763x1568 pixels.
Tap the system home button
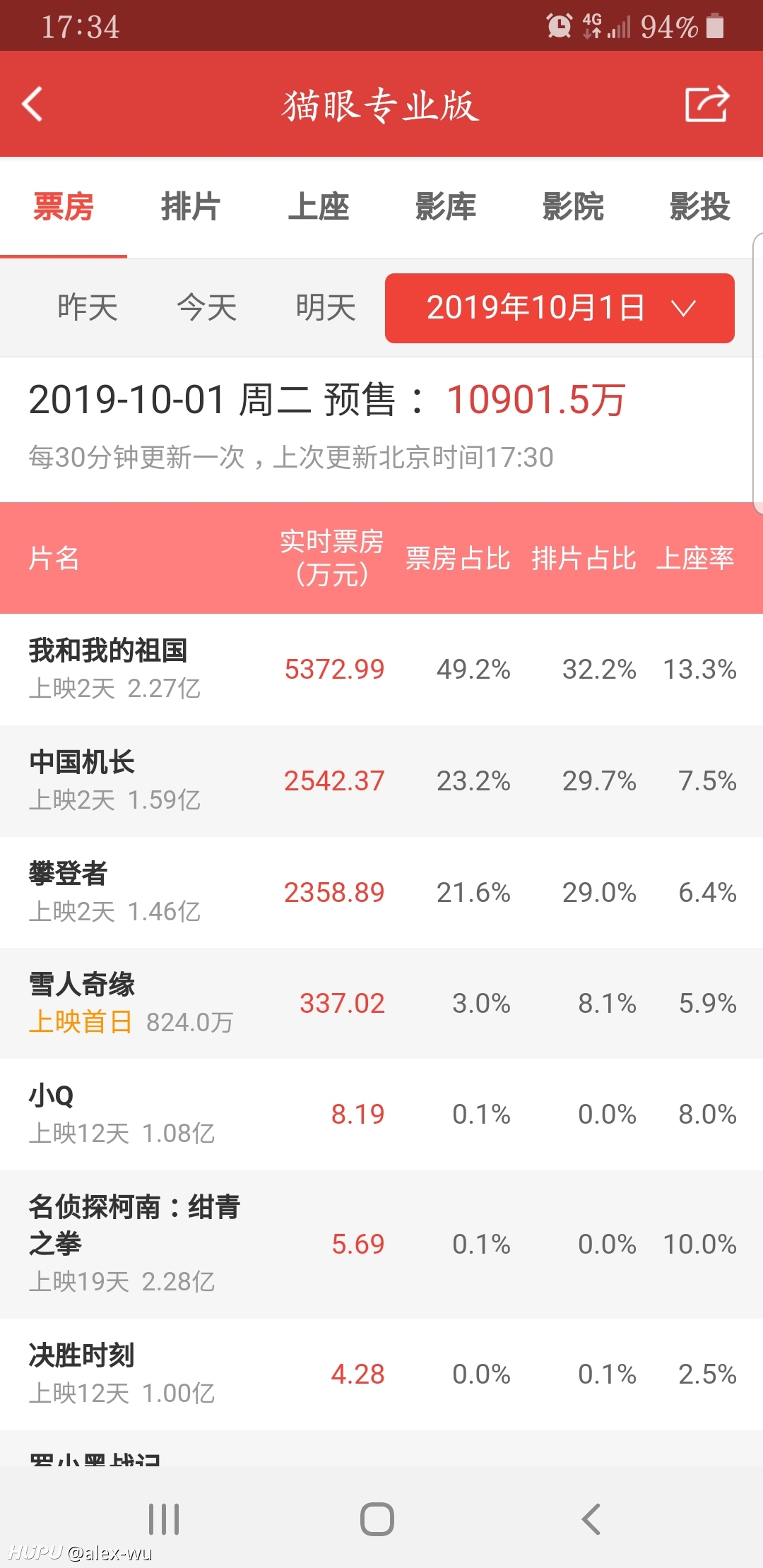[x=377, y=1519]
